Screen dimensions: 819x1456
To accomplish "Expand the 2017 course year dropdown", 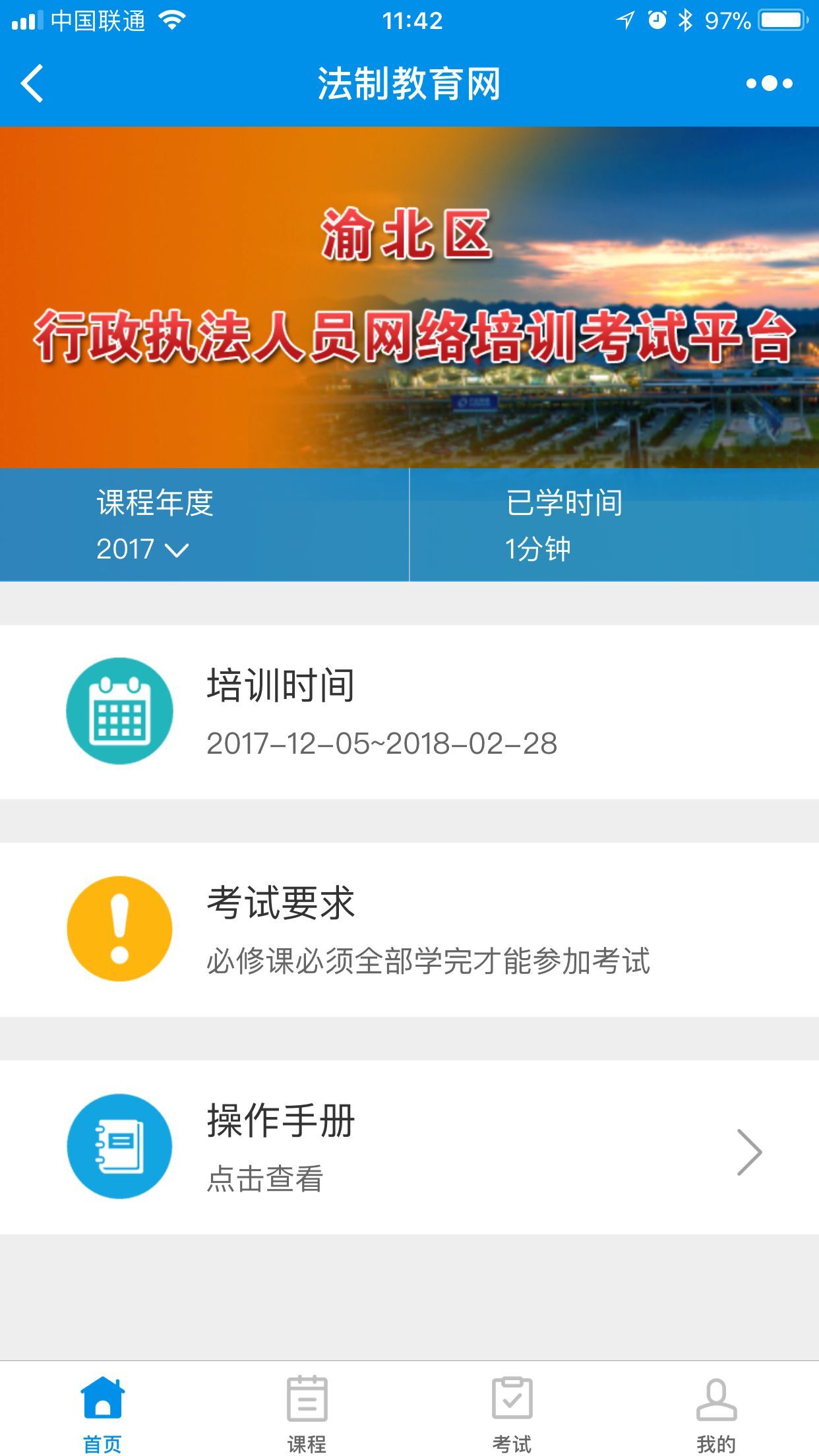I will pyautogui.click(x=142, y=549).
